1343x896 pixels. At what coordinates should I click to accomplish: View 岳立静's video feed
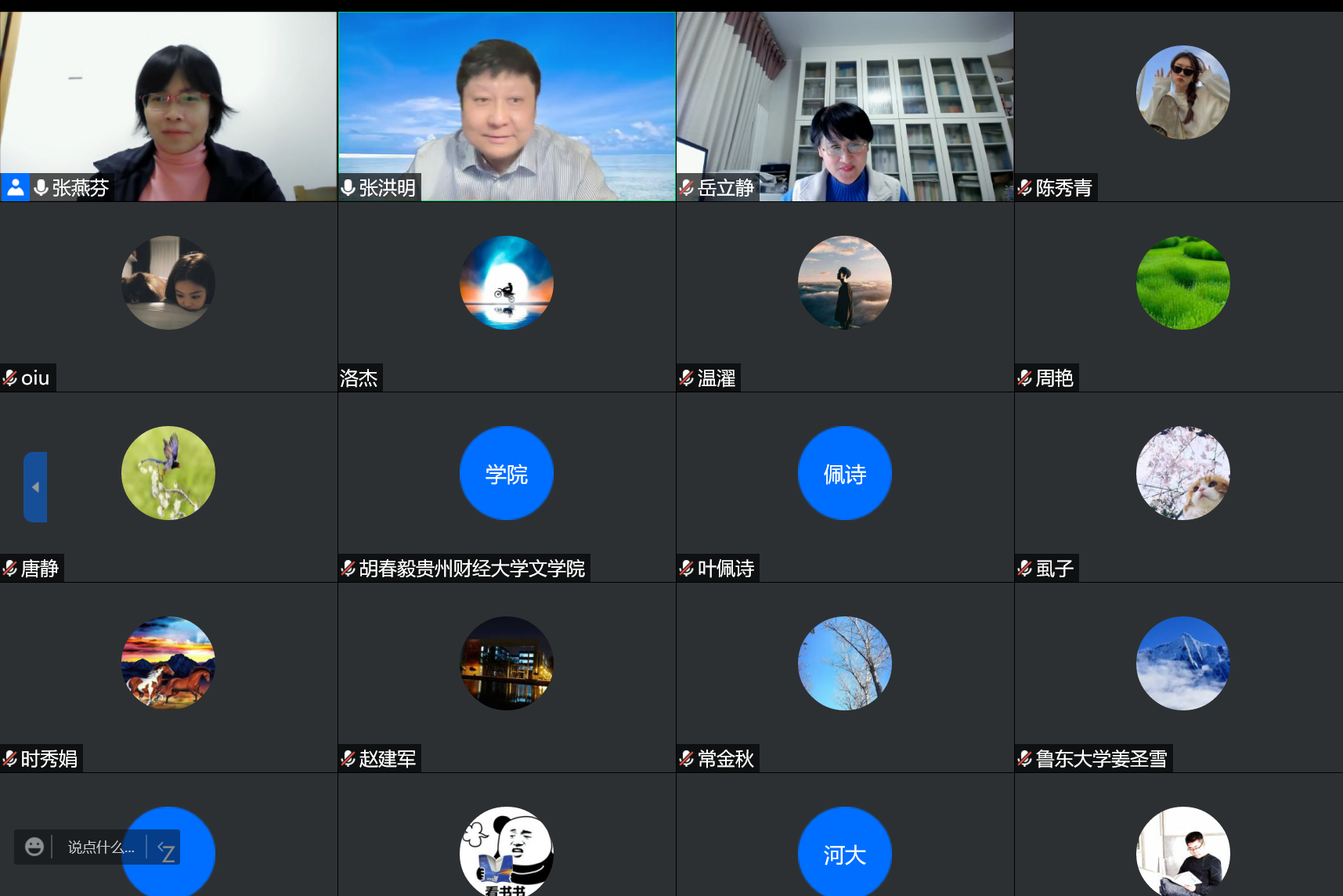tap(845, 107)
